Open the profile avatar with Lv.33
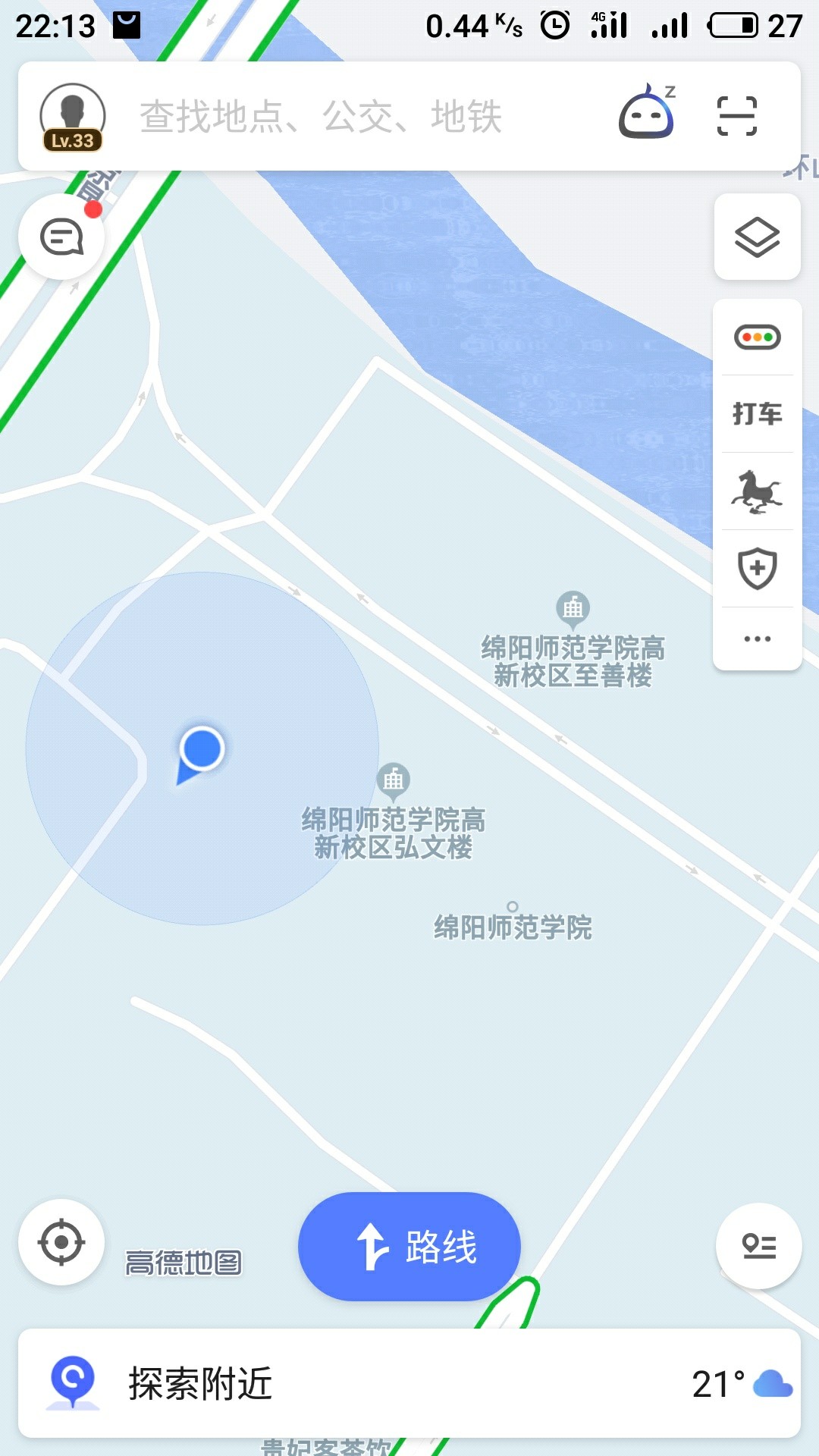The image size is (819, 1456). pos(72,117)
